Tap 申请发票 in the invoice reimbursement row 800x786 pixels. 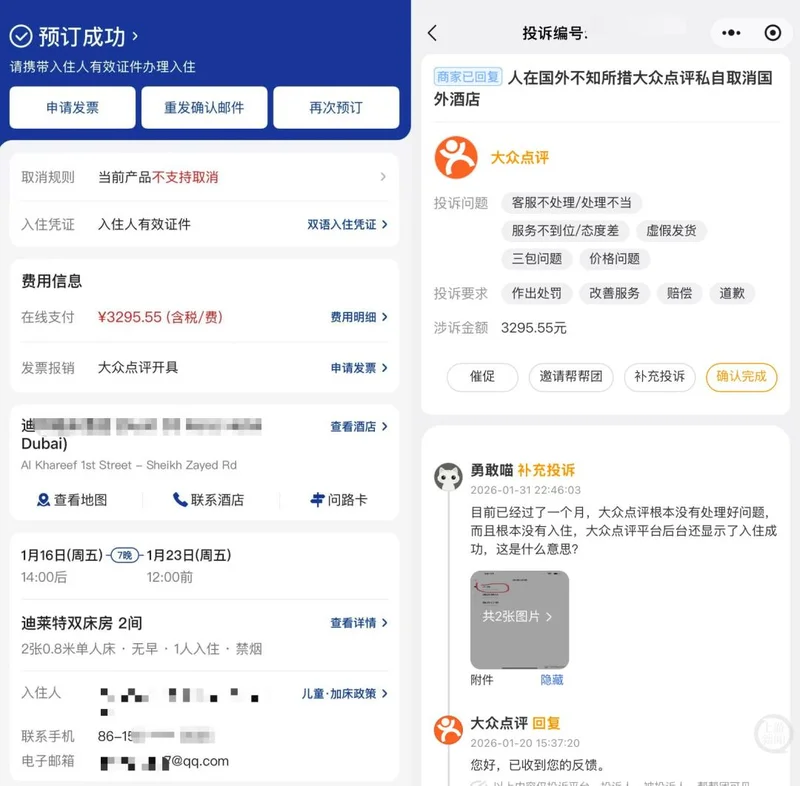click(x=358, y=368)
